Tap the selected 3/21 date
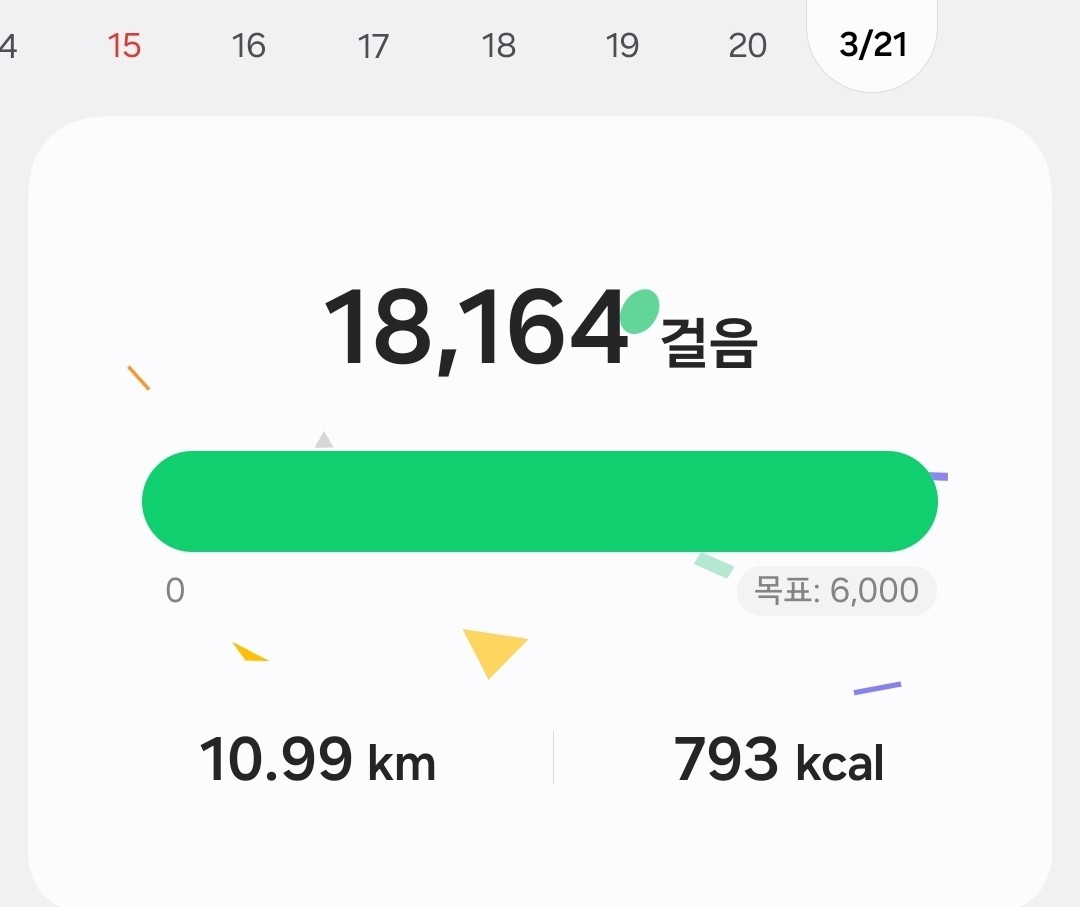The height and width of the screenshot is (907, 1080). [872, 46]
